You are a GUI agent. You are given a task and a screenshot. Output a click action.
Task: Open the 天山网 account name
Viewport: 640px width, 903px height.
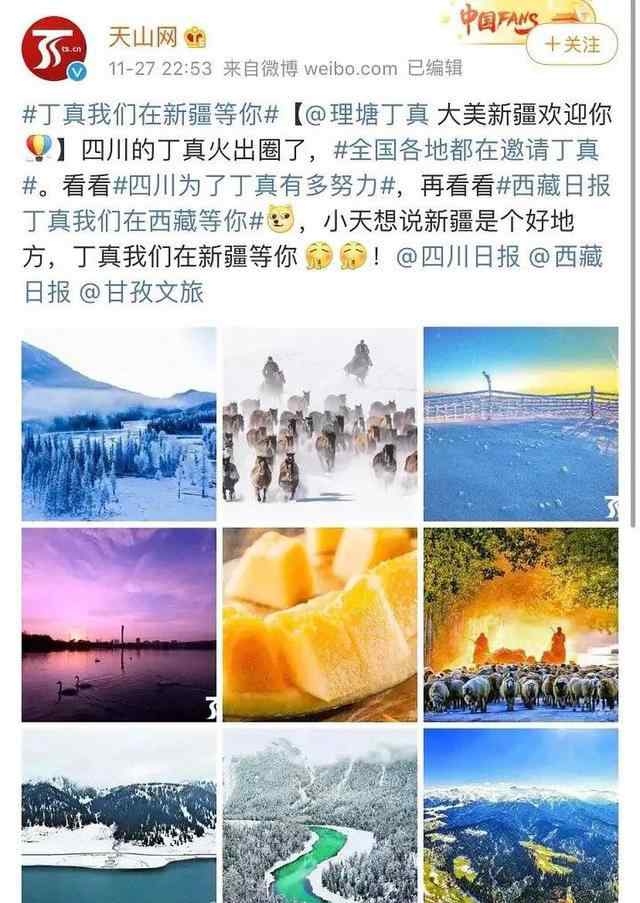pos(143,37)
